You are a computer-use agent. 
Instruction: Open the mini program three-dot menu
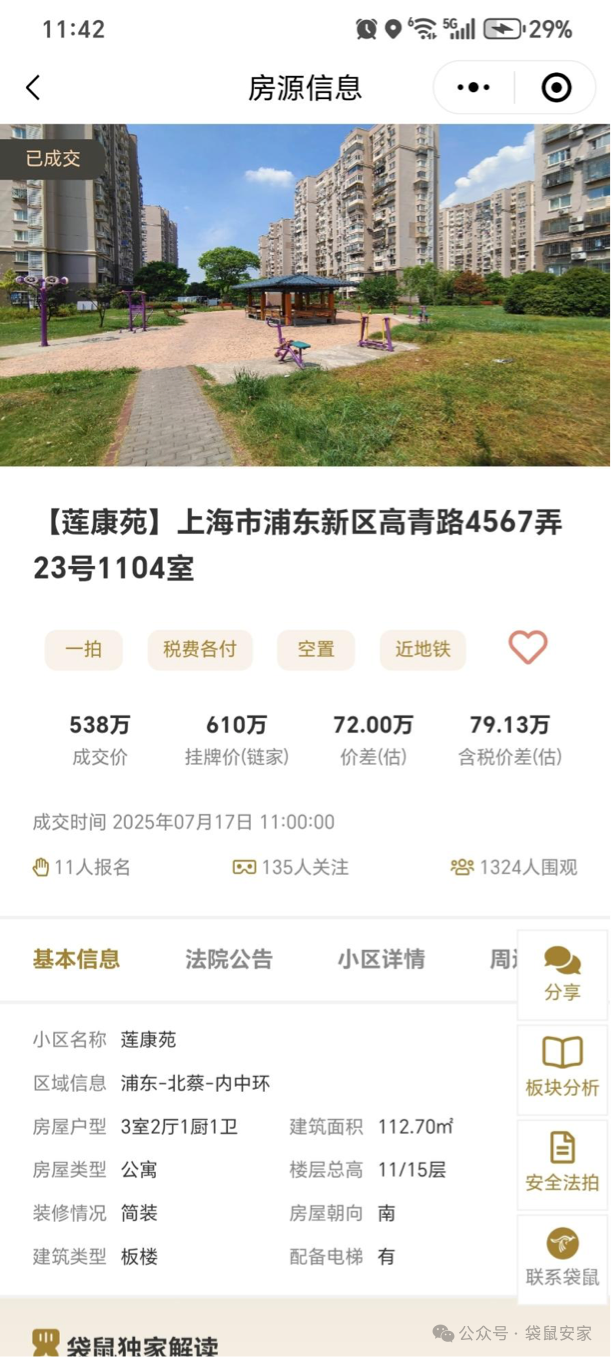[473, 88]
